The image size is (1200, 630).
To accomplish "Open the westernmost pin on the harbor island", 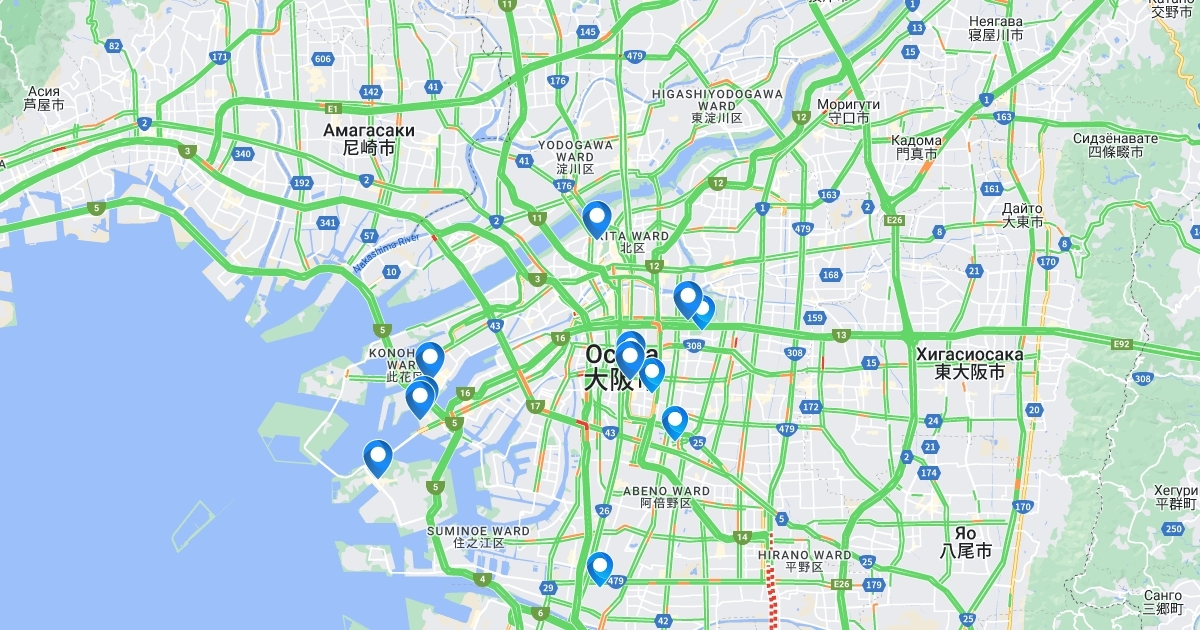I will pos(377,456).
